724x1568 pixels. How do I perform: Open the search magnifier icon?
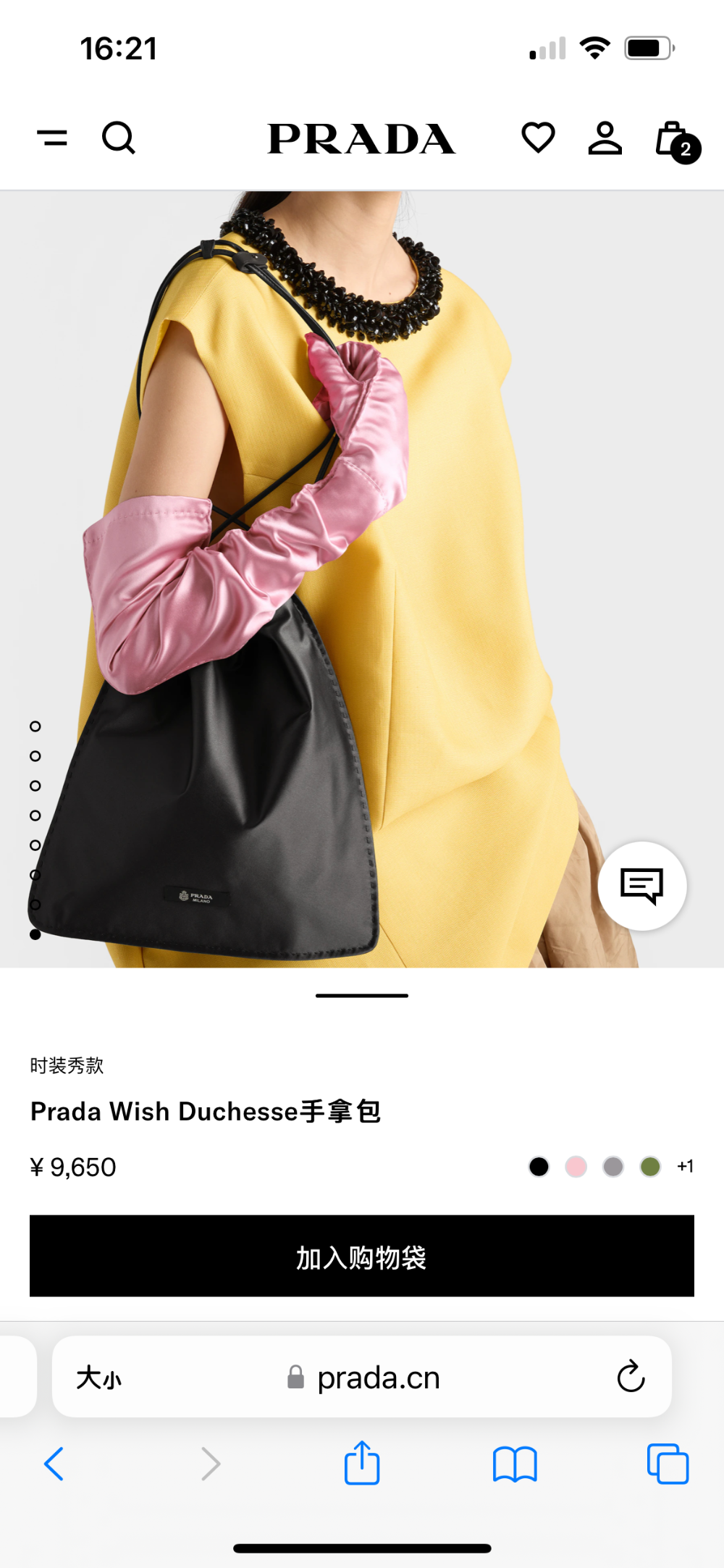pyautogui.click(x=119, y=138)
